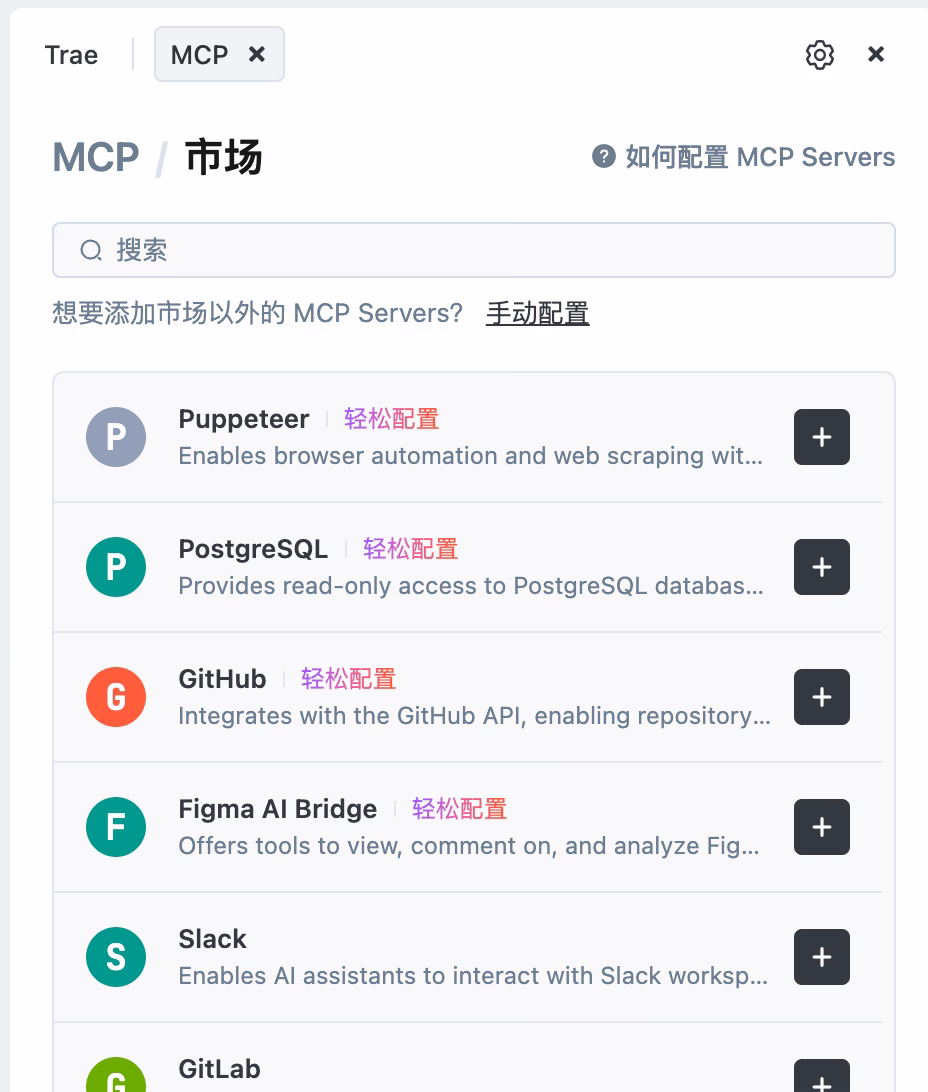This screenshot has height=1092, width=928.
Task: Add the PostgreSQL server
Action: [821, 567]
